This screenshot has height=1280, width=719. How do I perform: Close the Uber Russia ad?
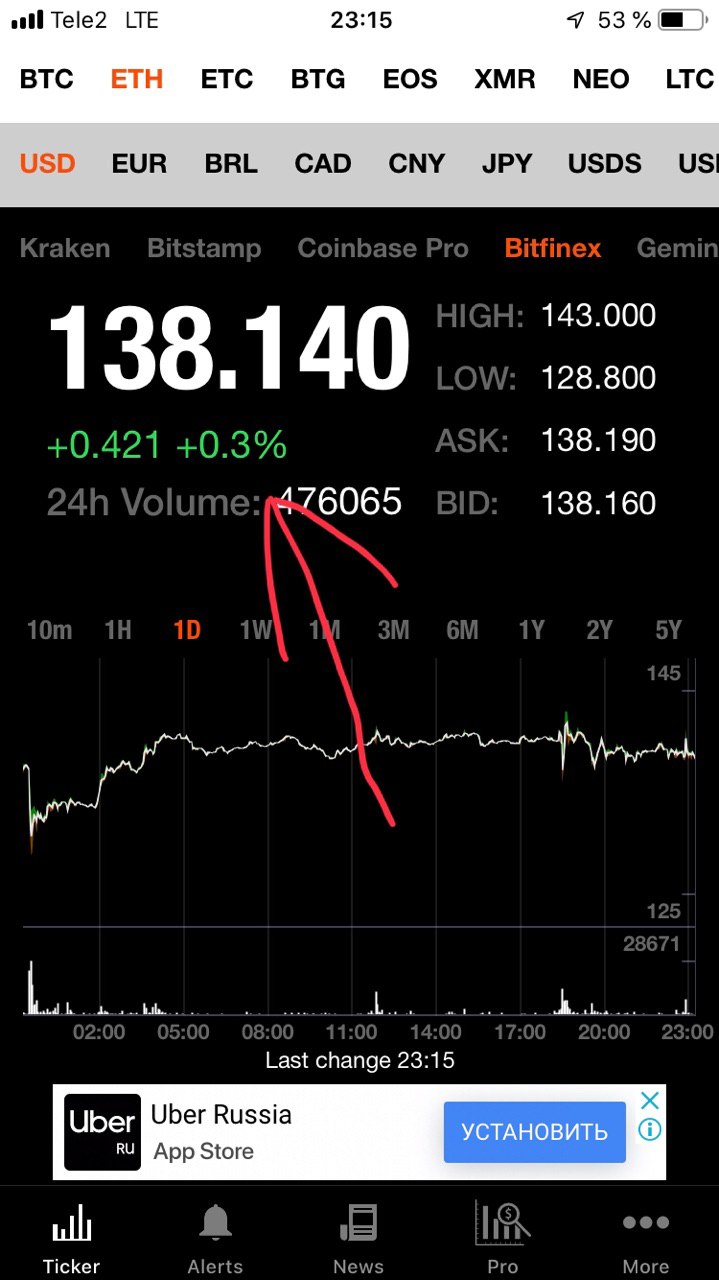(650, 1101)
